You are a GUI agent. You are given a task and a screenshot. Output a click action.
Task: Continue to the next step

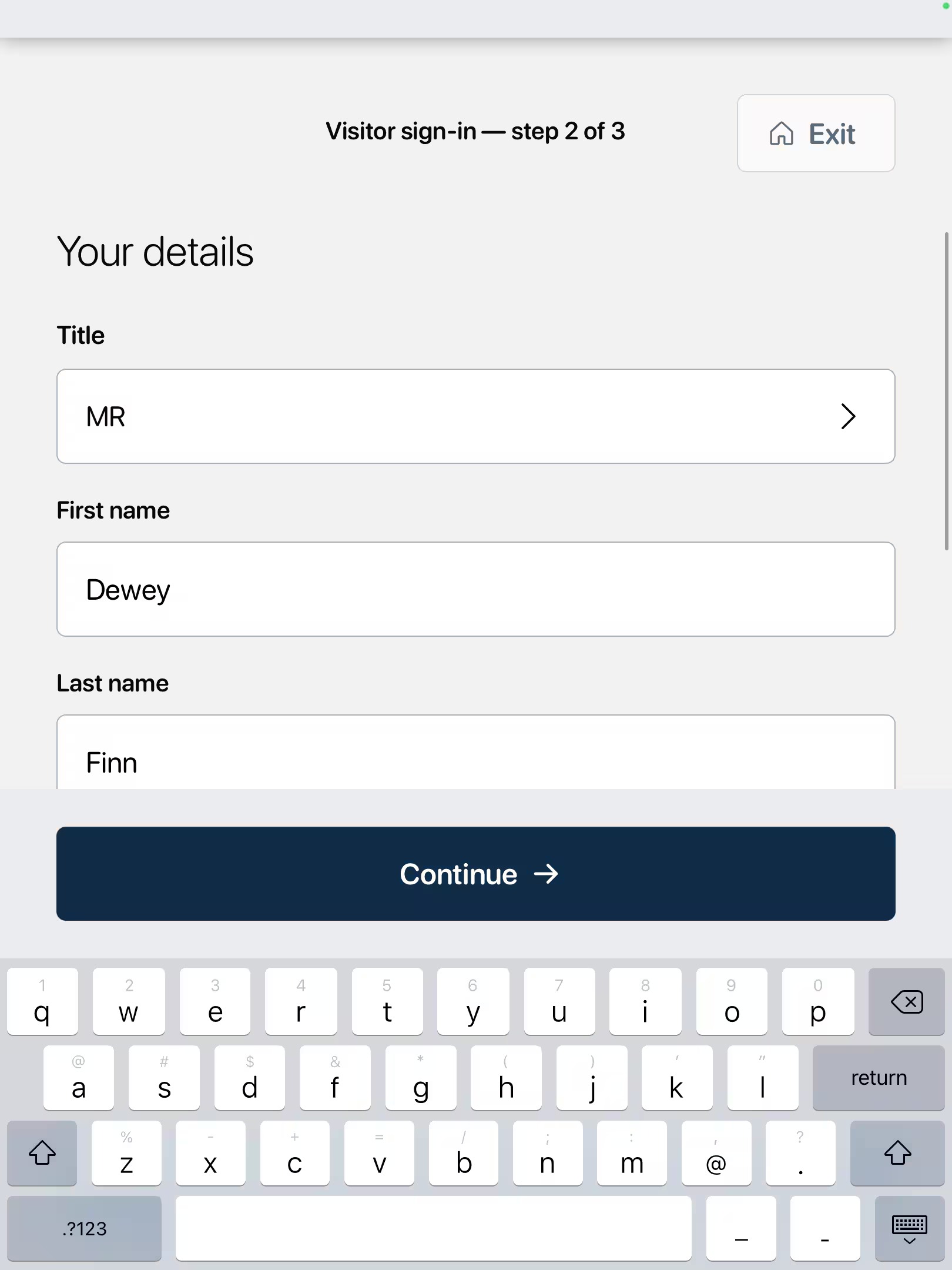pyautogui.click(x=475, y=874)
